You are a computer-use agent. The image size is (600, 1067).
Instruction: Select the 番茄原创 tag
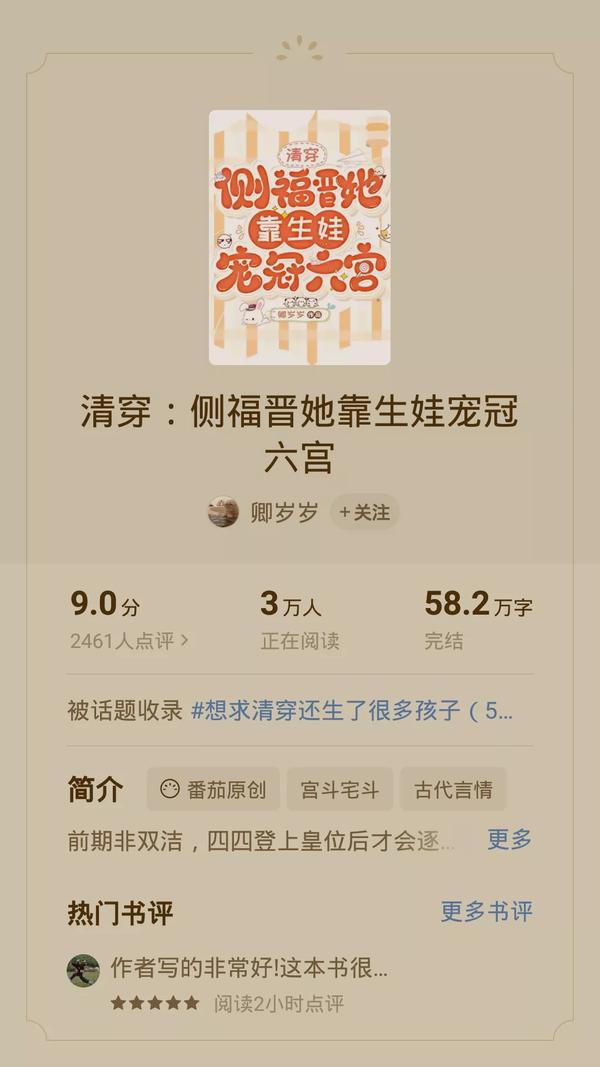click(x=213, y=789)
